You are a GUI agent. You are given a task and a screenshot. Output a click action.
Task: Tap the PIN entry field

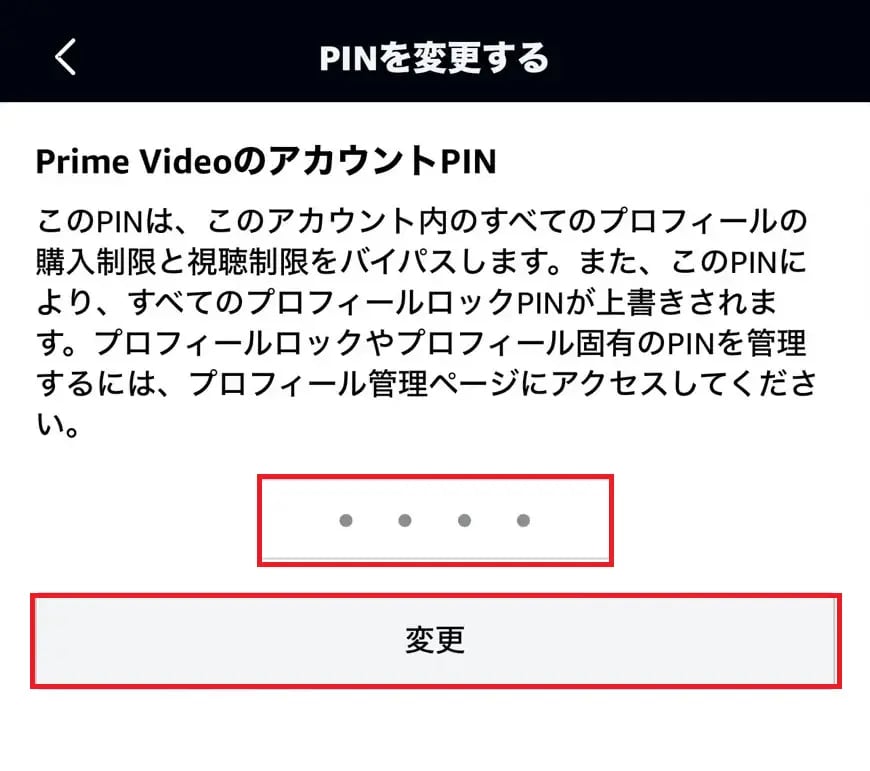click(x=435, y=521)
